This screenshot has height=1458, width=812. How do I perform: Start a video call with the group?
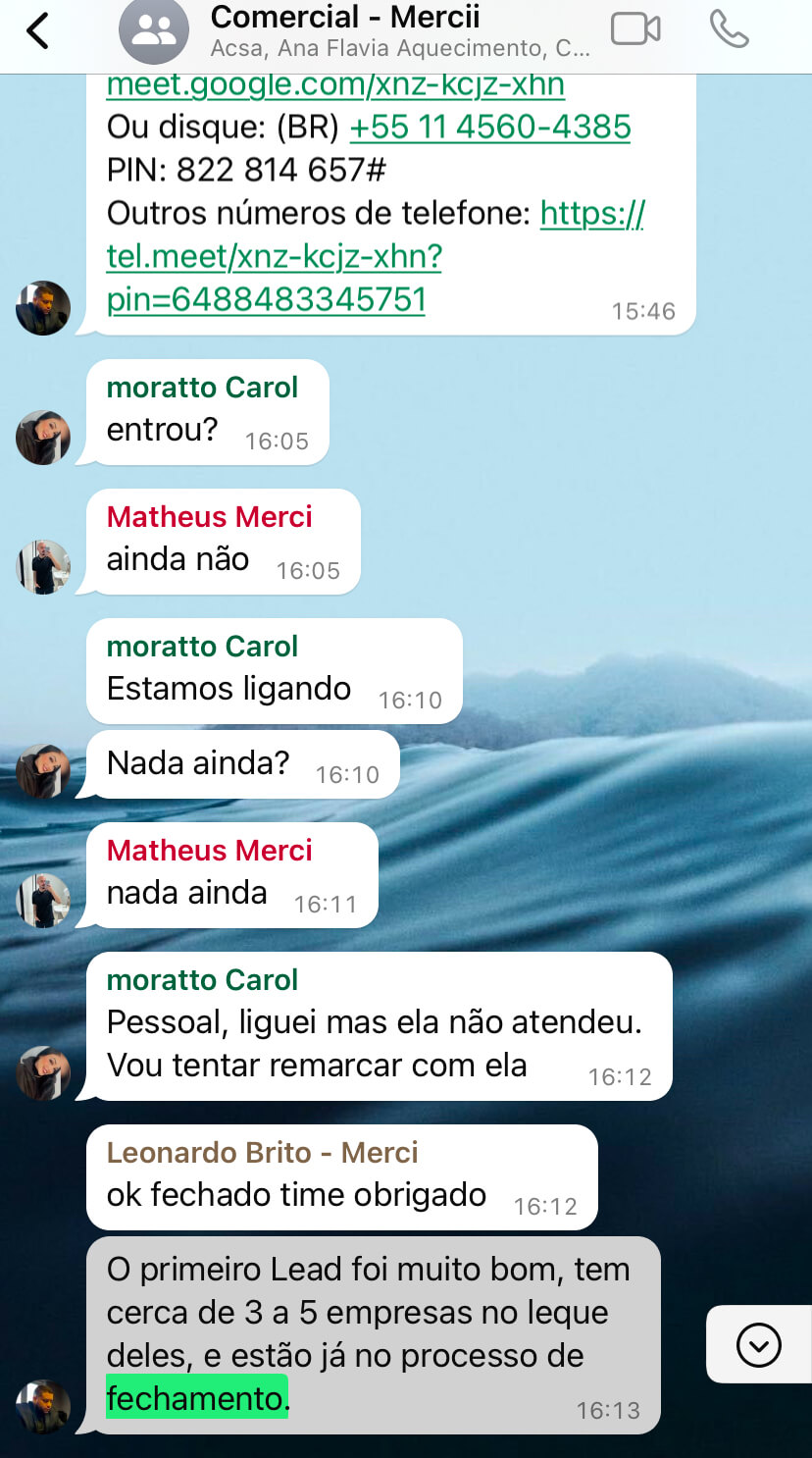634,29
